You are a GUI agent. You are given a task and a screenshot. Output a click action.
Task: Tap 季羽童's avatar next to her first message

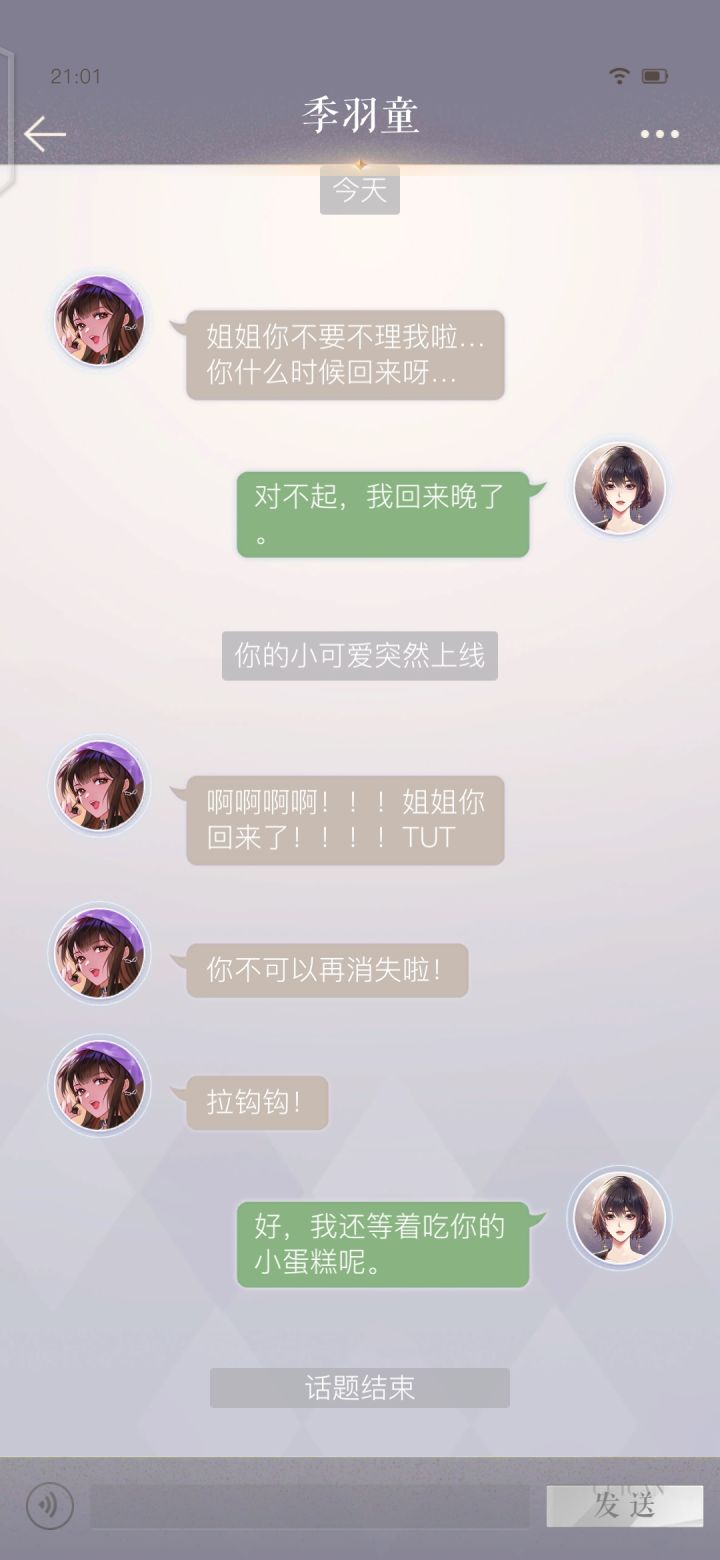[99, 320]
